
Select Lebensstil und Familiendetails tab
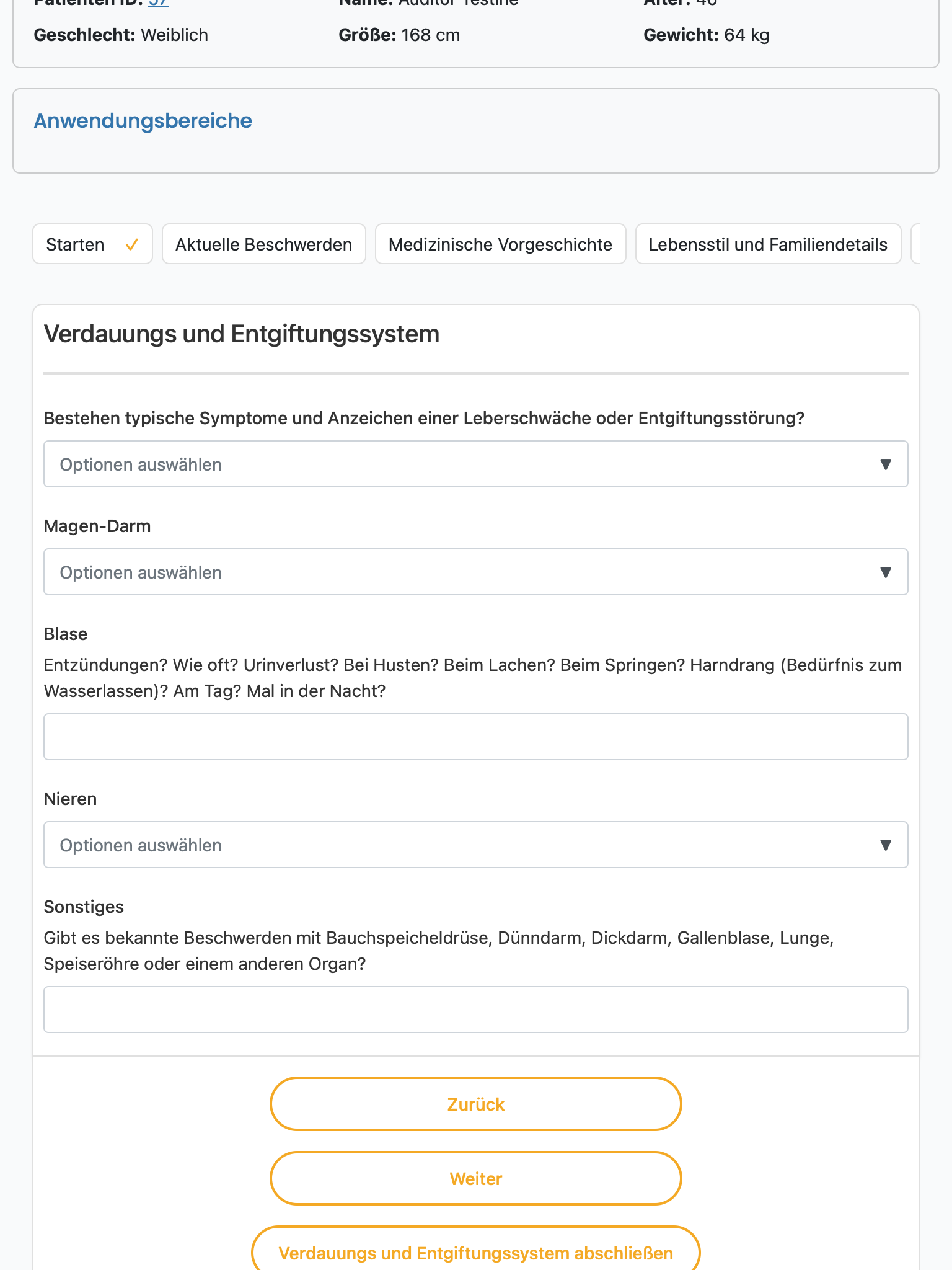click(x=769, y=244)
